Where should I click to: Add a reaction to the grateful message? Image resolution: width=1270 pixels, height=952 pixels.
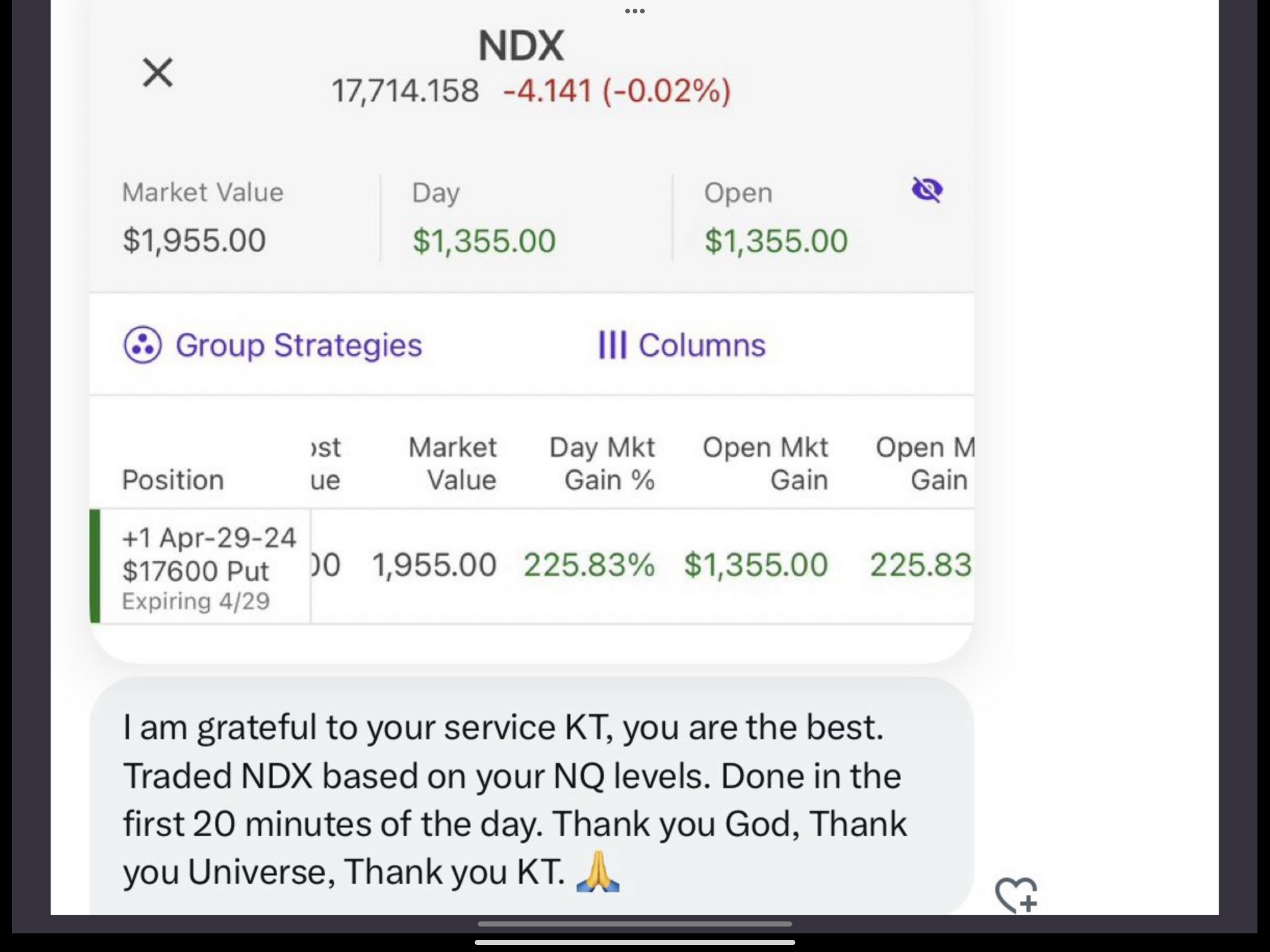1016,894
